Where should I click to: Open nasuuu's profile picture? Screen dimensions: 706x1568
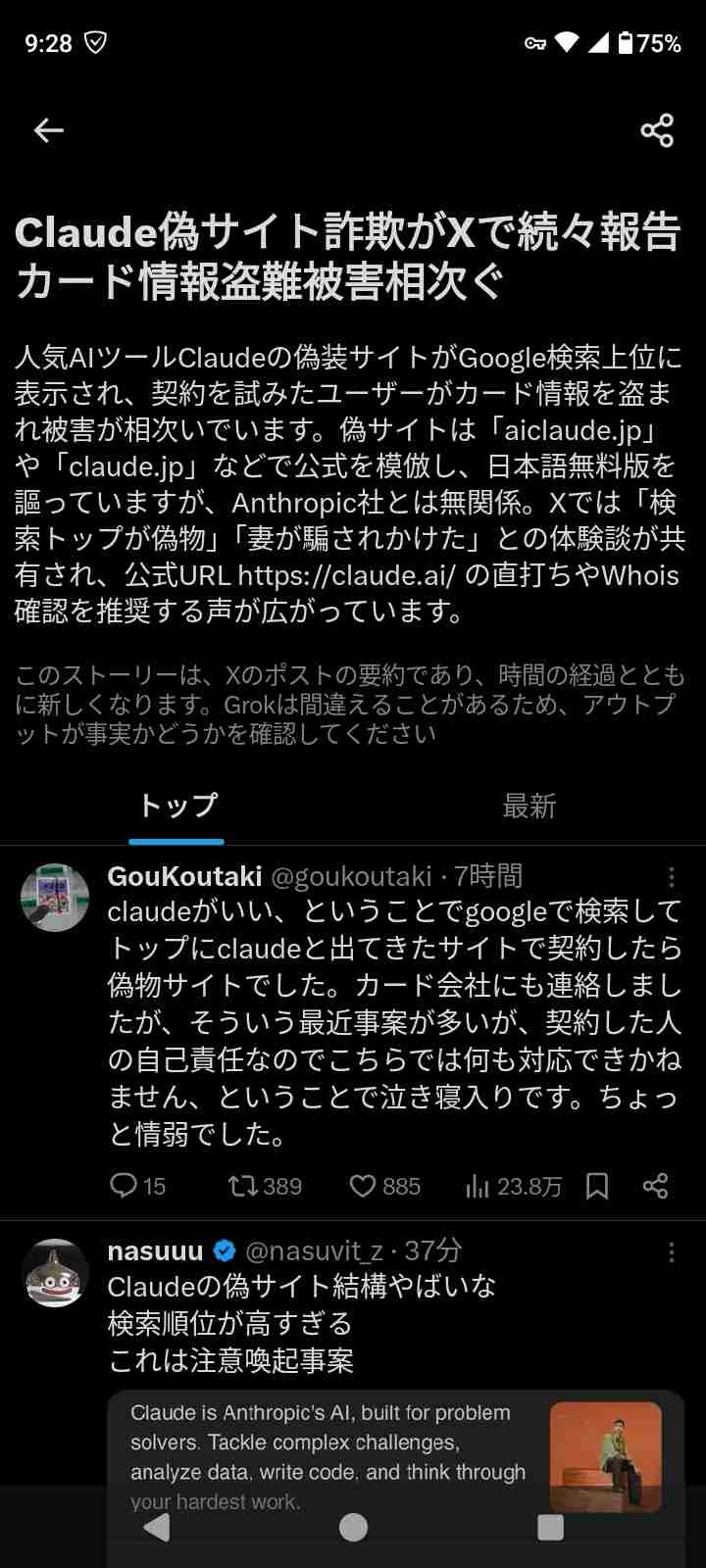click(x=55, y=1272)
